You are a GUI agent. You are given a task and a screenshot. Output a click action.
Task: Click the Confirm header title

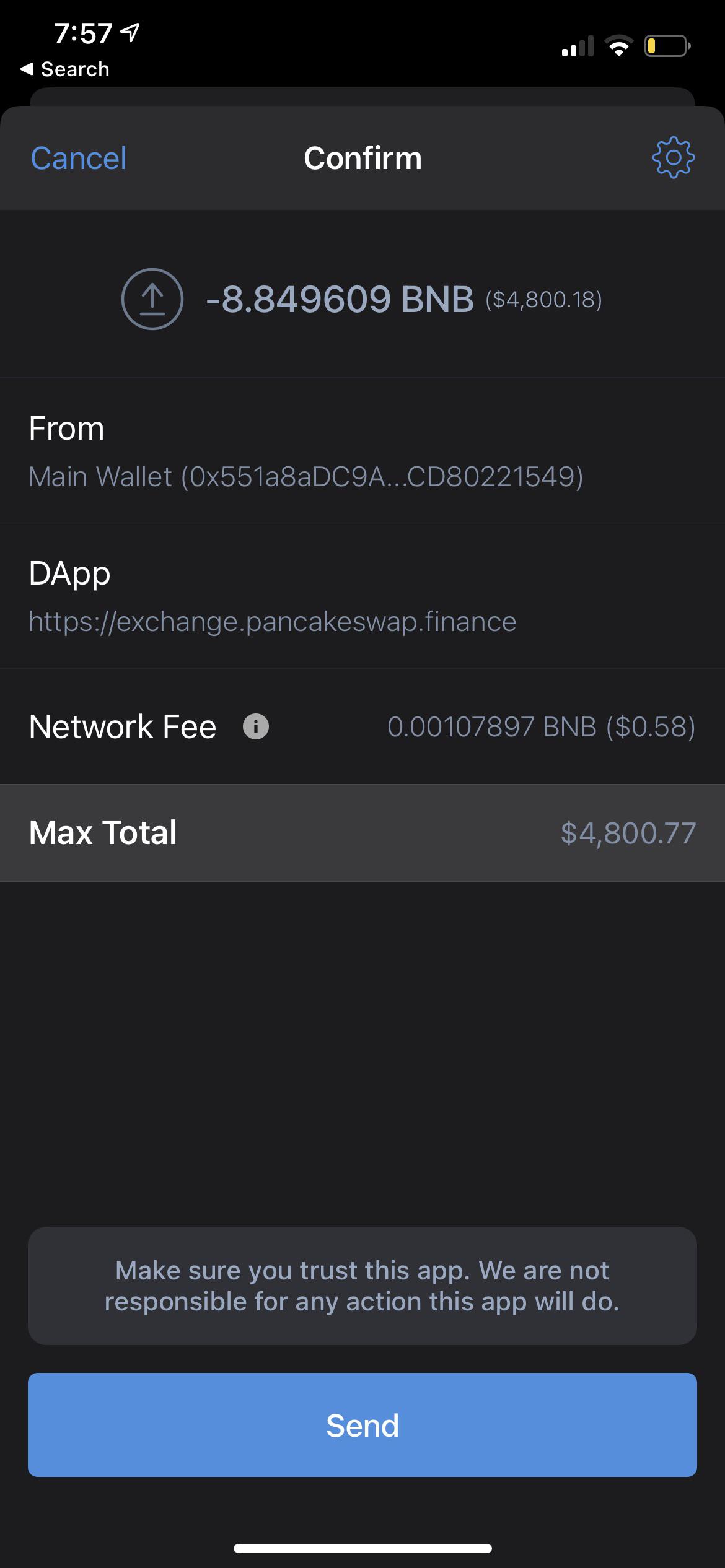362,158
